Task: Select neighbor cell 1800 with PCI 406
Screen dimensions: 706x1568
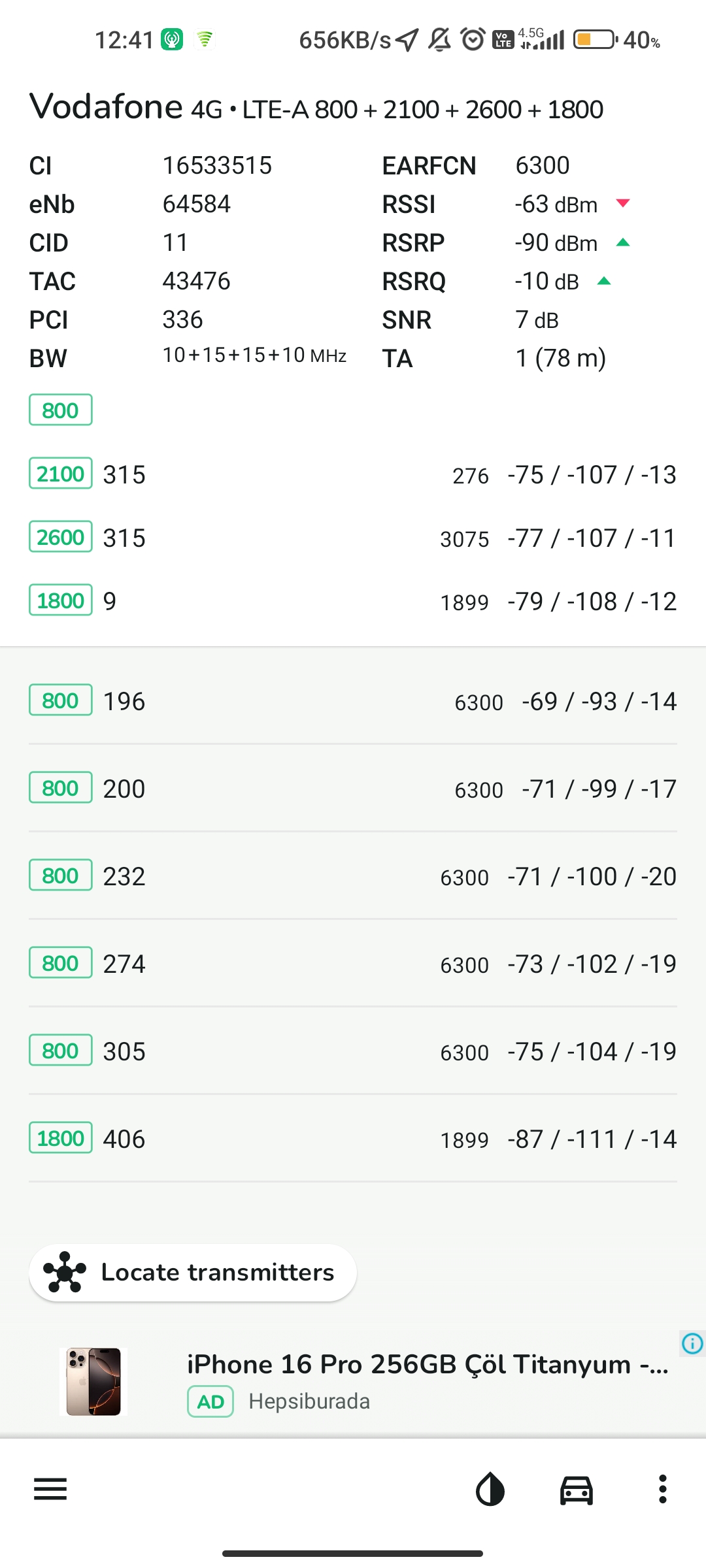Action: tap(353, 1139)
